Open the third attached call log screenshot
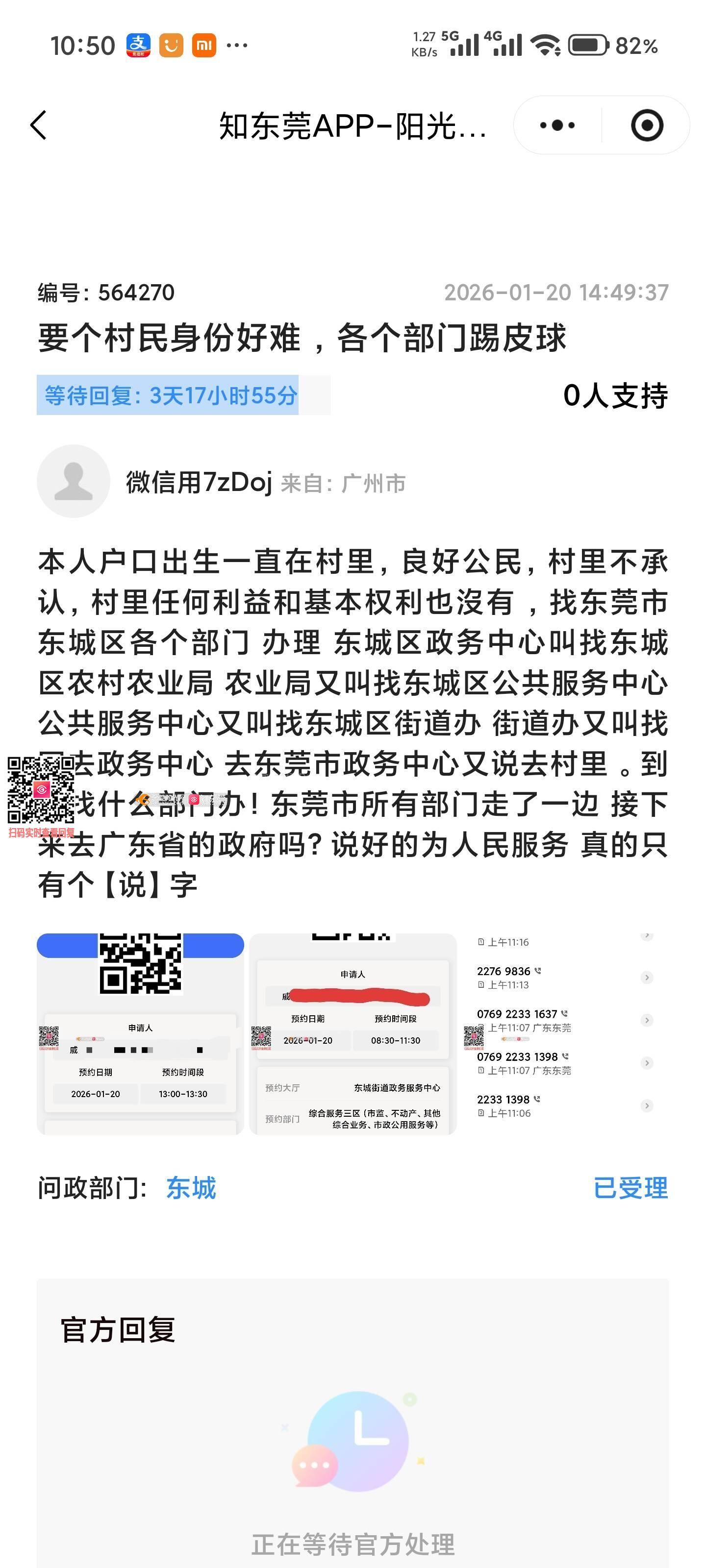 [565, 1033]
